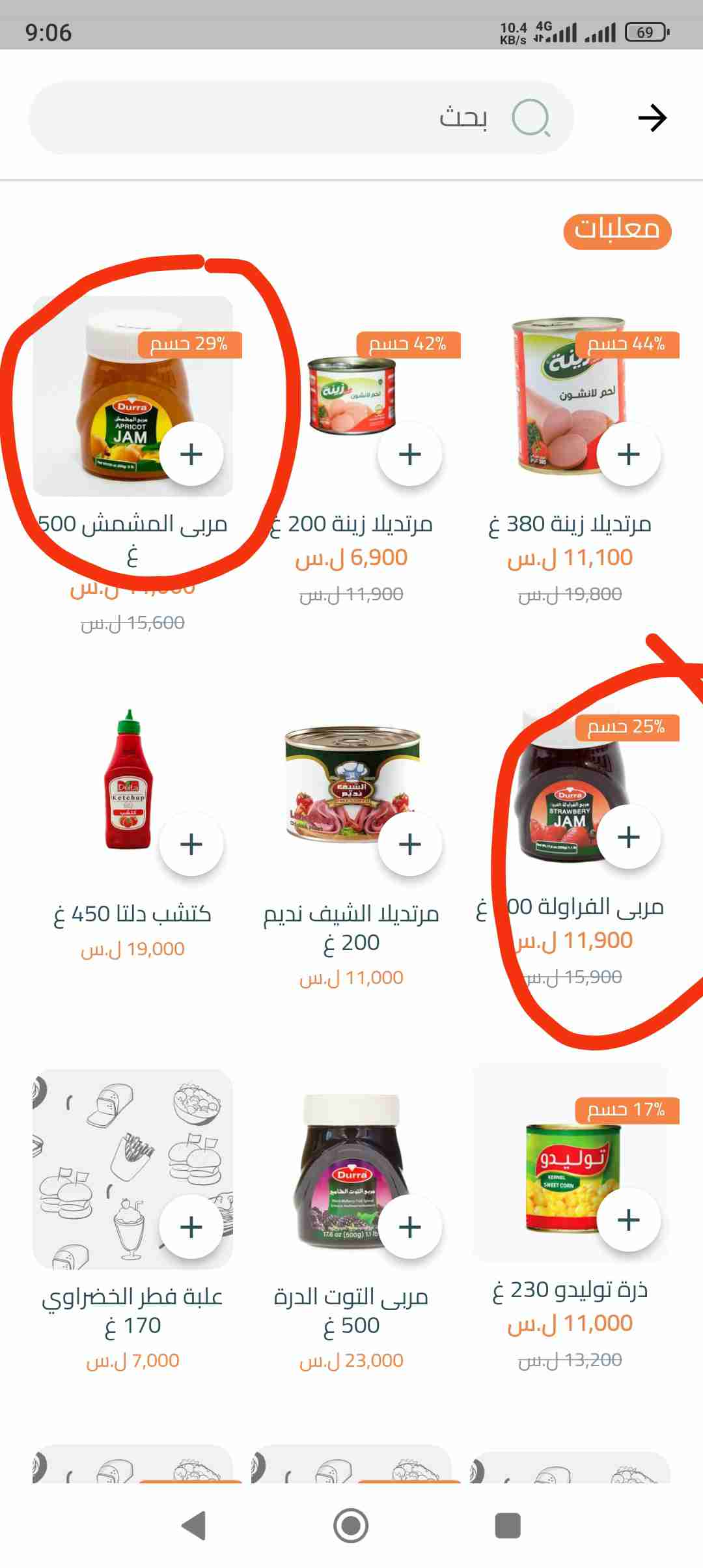The height and width of the screenshot is (1568, 703).
Task: Add مربى الفراولة to cart
Action: click(628, 837)
